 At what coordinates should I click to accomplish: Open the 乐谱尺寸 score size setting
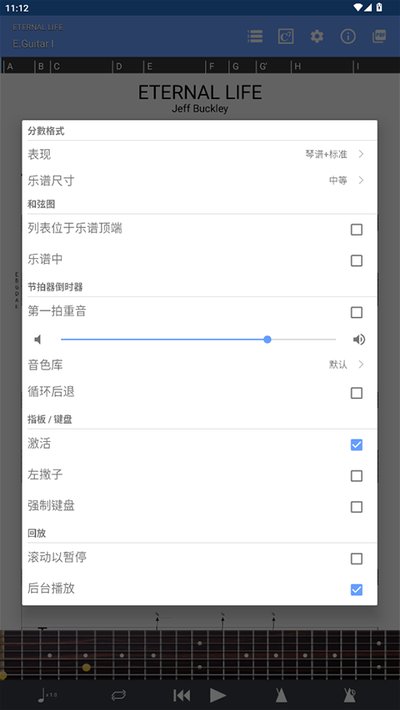pyautogui.click(x=199, y=181)
